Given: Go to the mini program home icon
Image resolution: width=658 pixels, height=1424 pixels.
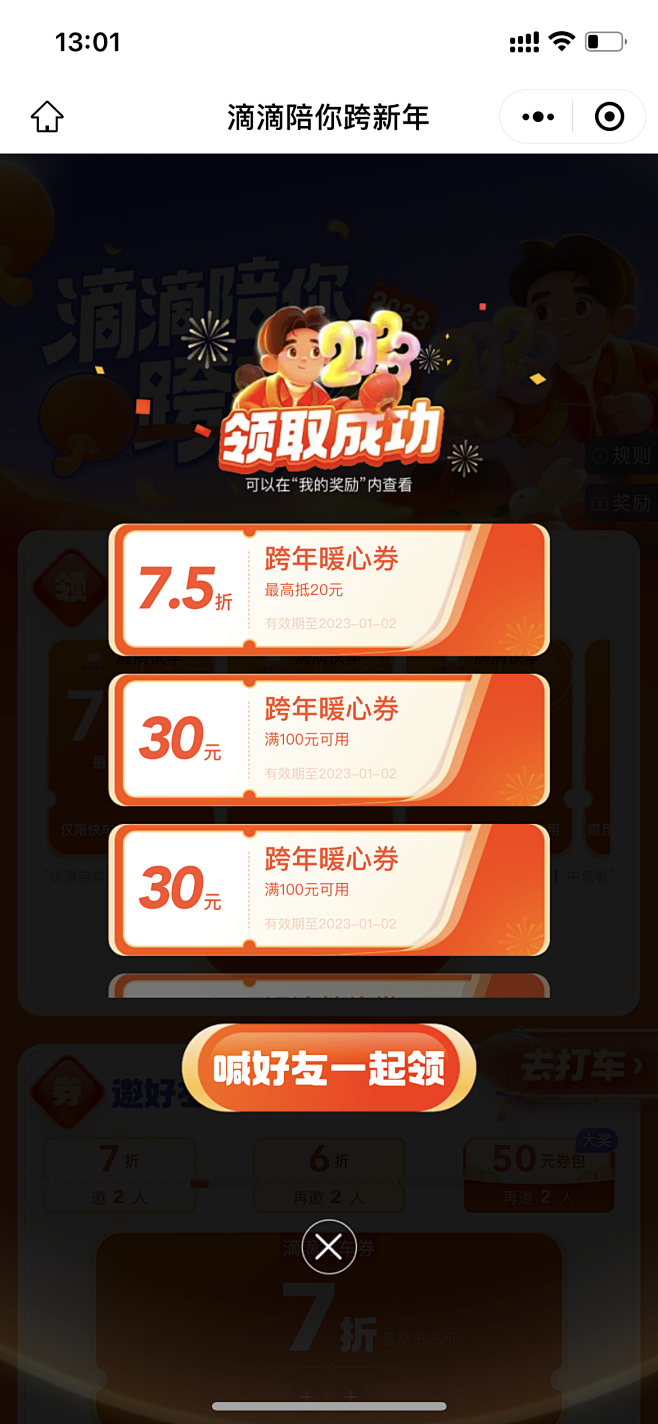Looking at the screenshot, I should pyautogui.click(x=47, y=117).
